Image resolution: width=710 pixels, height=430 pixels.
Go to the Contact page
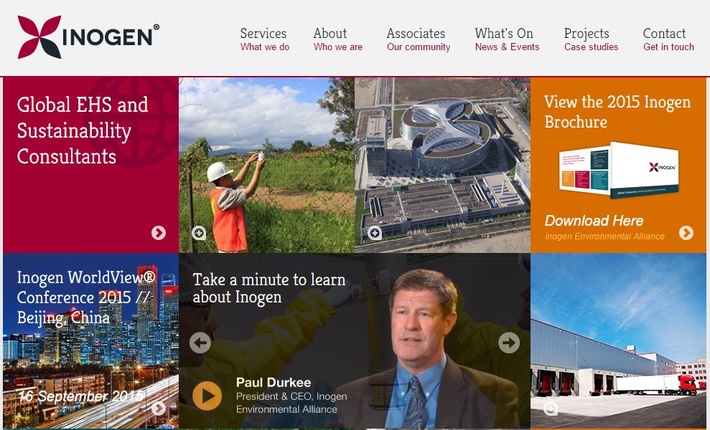[667, 39]
